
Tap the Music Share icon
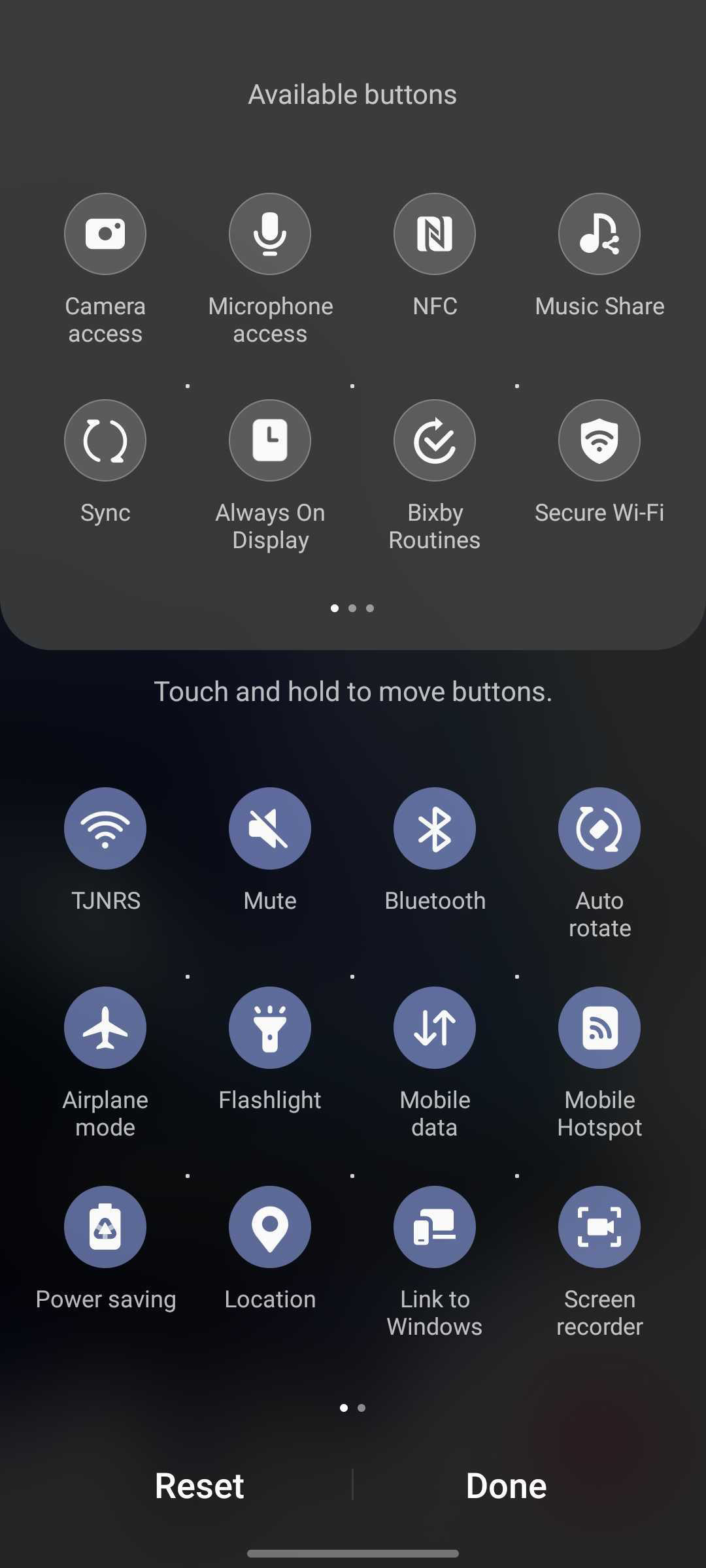(x=599, y=235)
